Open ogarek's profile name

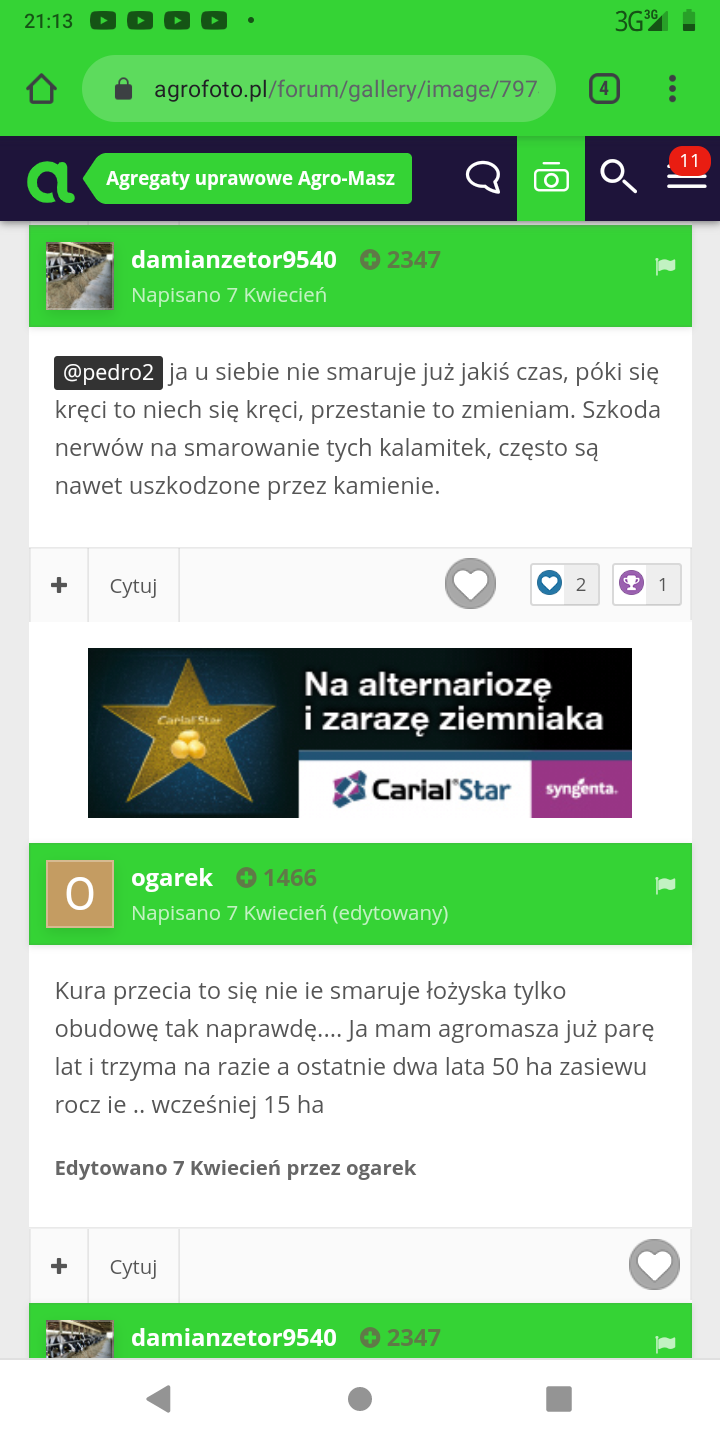click(x=172, y=878)
